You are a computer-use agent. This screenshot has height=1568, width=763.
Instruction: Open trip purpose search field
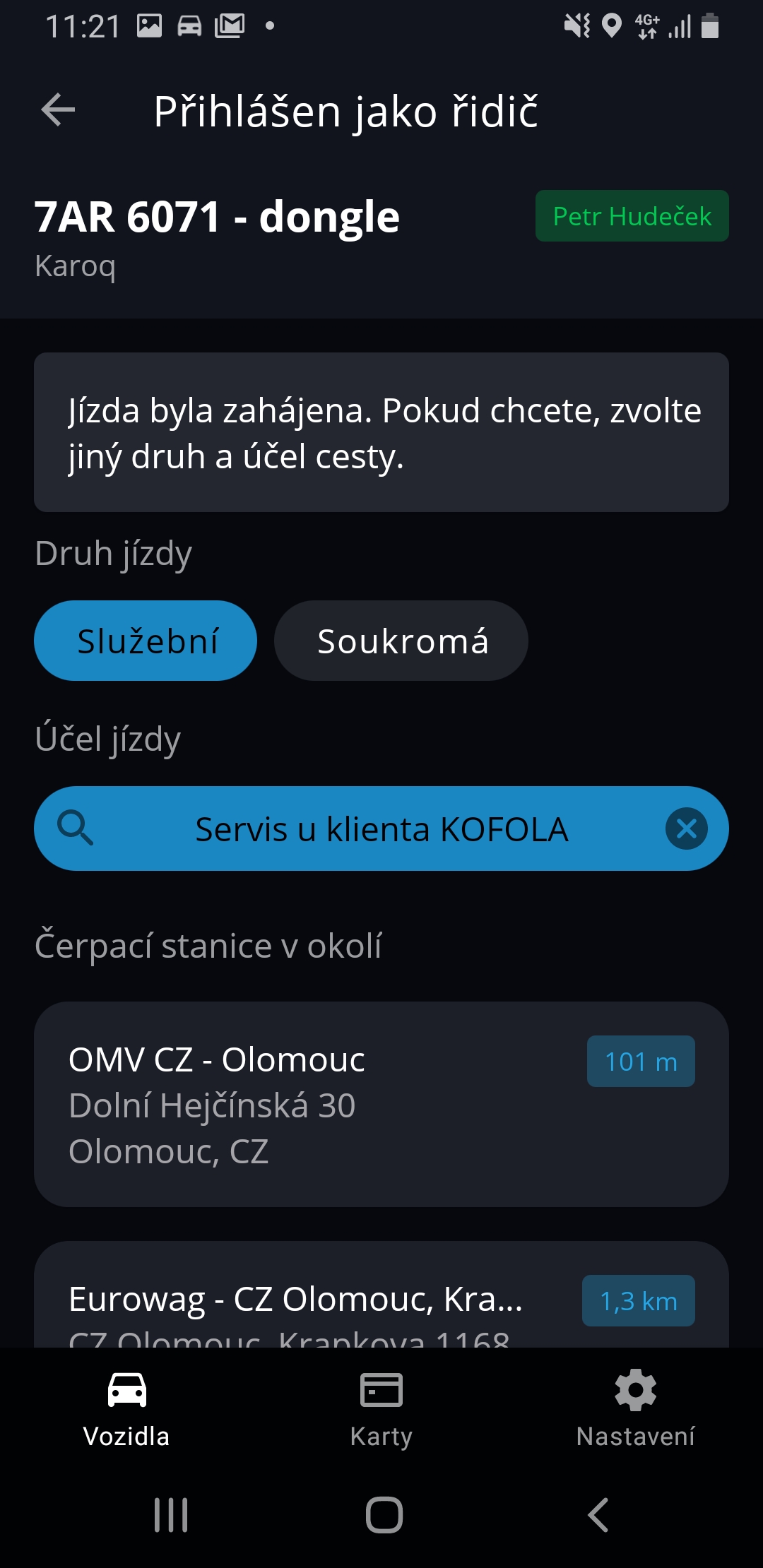381,828
